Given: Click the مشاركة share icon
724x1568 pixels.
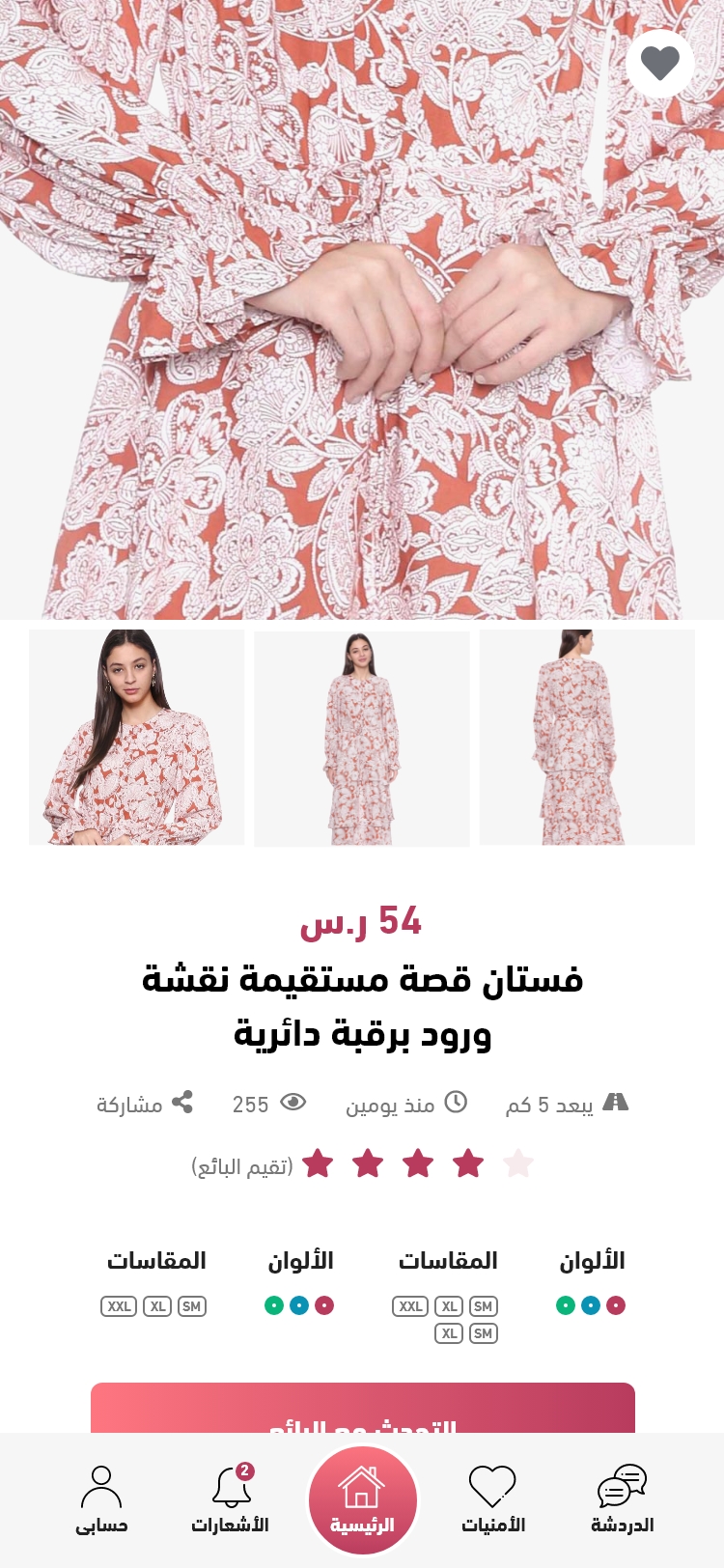Looking at the screenshot, I should tap(181, 1103).
